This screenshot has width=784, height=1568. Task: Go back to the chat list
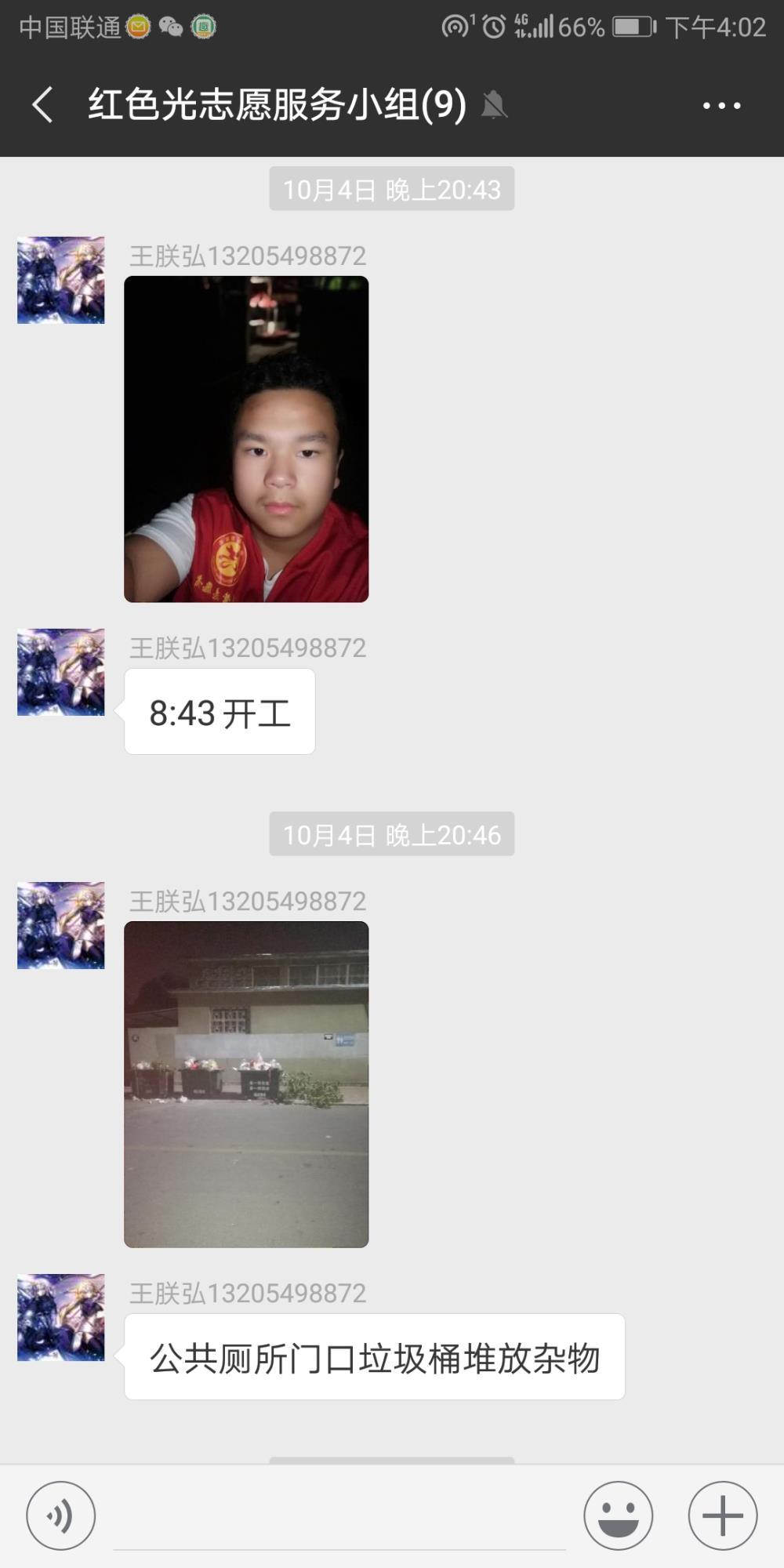click(43, 105)
